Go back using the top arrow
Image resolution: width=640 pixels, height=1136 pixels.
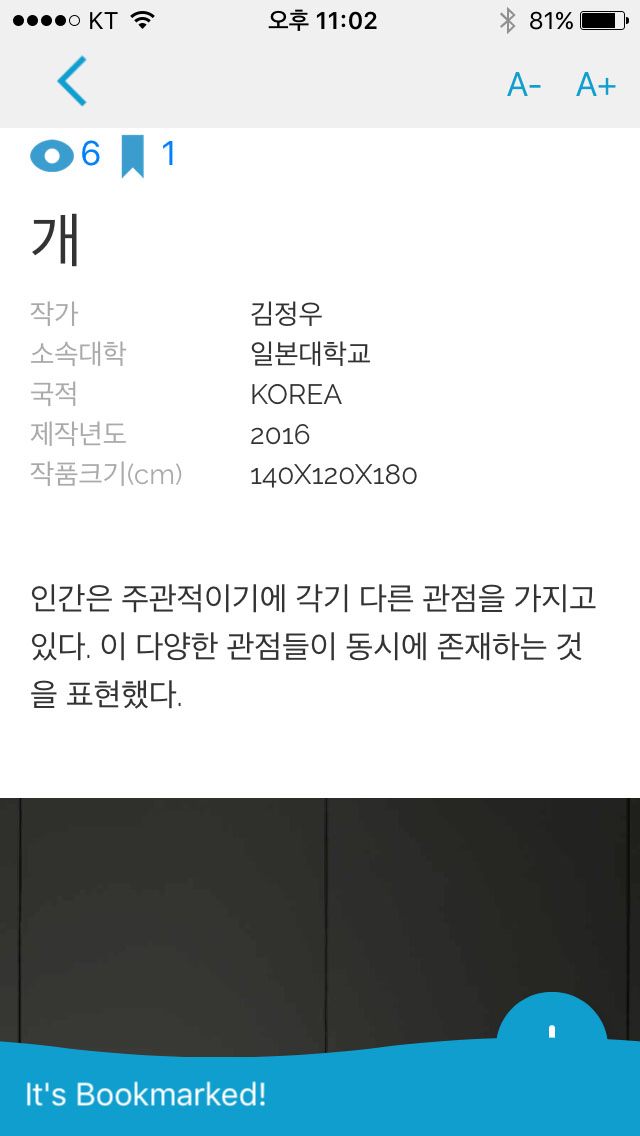pyautogui.click(x=72, y=81)
